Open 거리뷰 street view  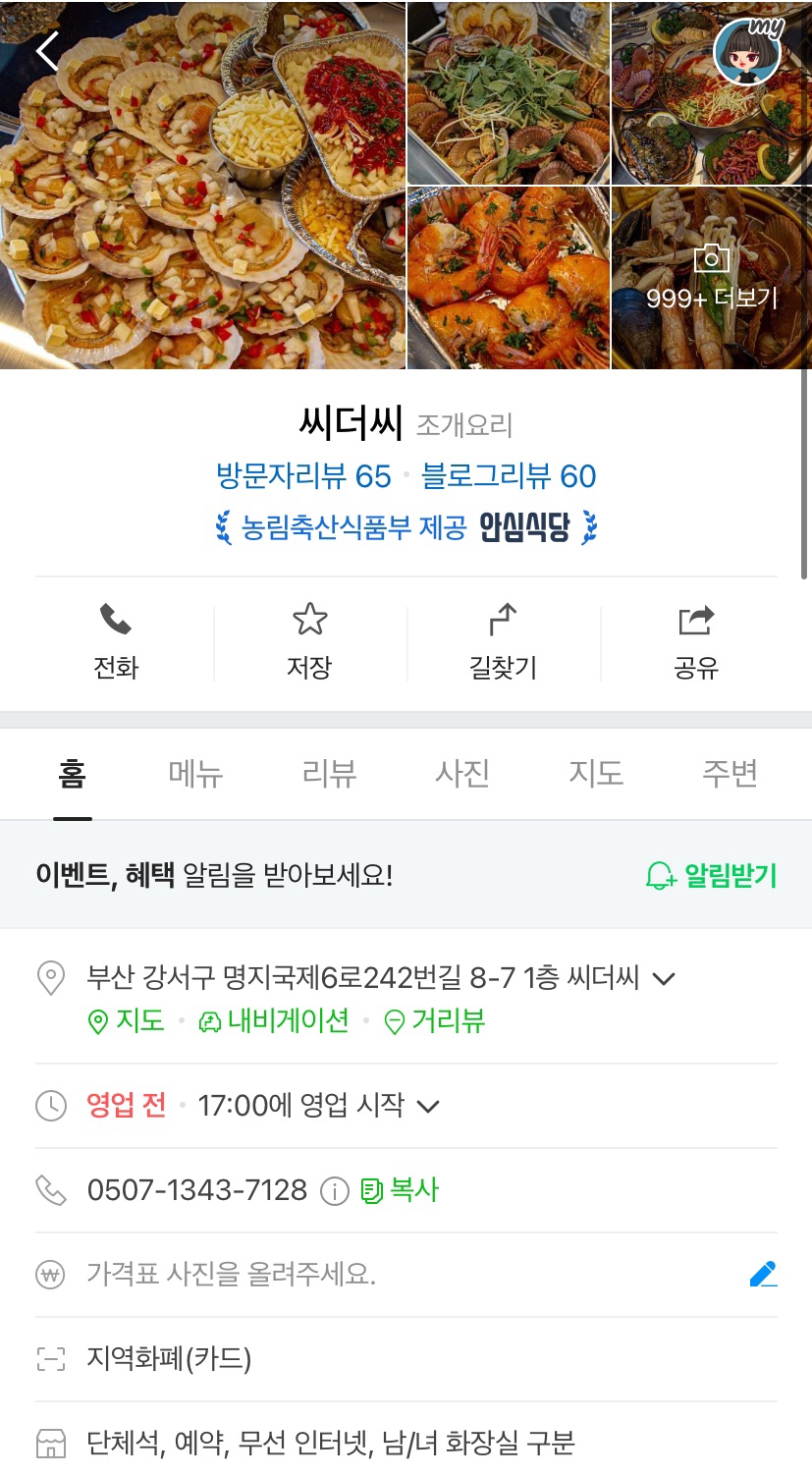[x=435, y=1021]
